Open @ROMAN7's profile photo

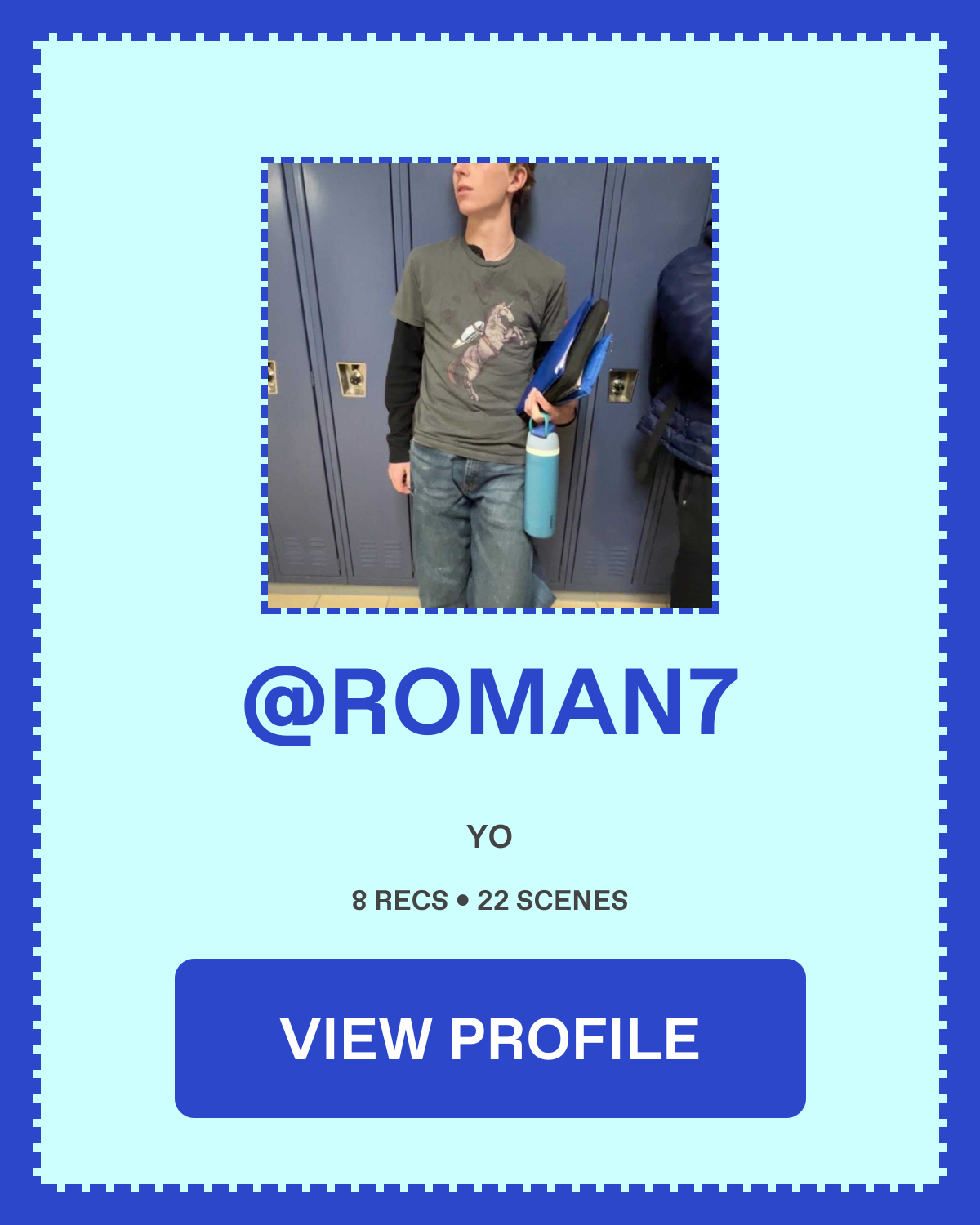click(490, 385)
